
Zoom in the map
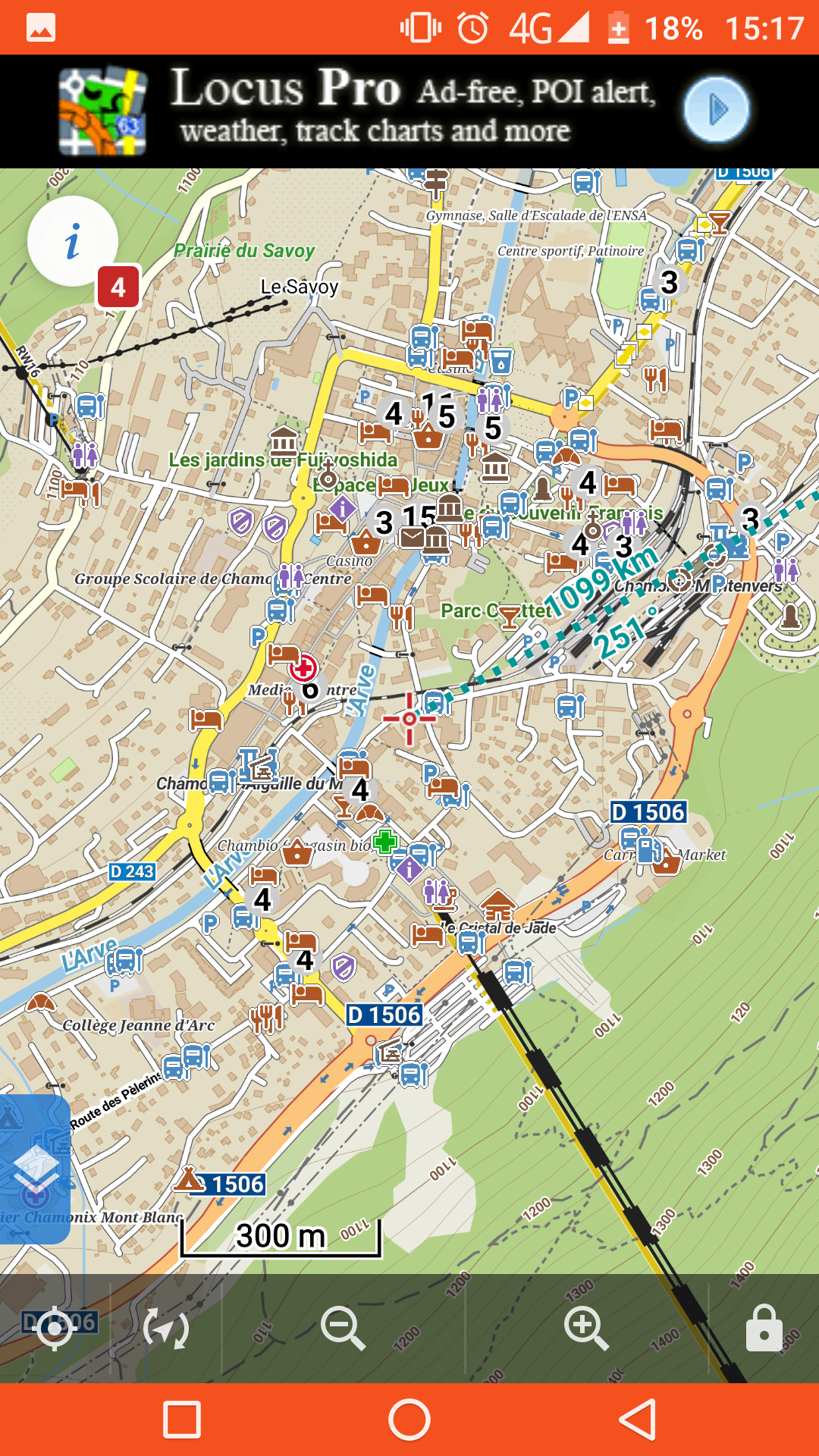585,1328
